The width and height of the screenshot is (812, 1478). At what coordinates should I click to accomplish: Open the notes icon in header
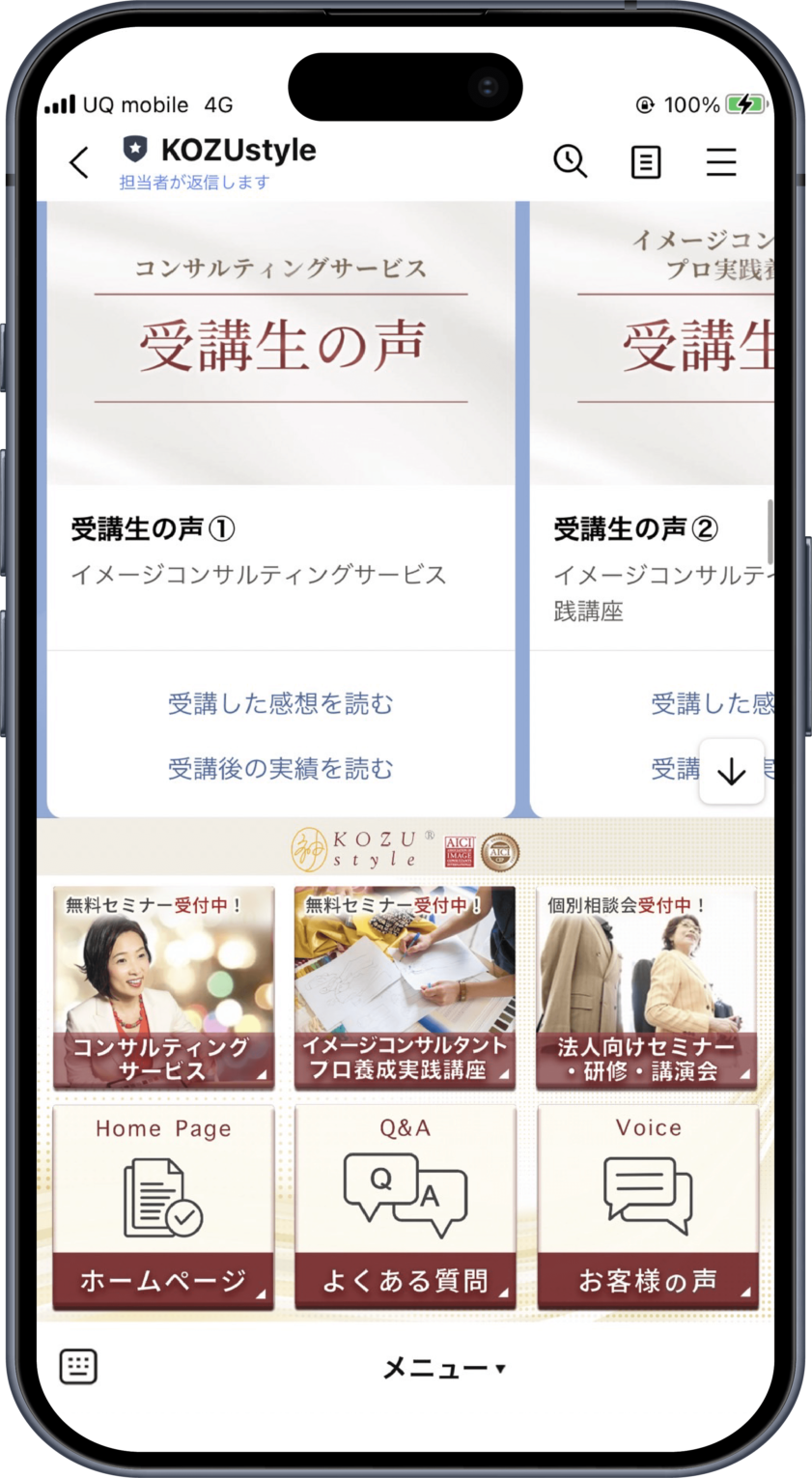point(646,162)
